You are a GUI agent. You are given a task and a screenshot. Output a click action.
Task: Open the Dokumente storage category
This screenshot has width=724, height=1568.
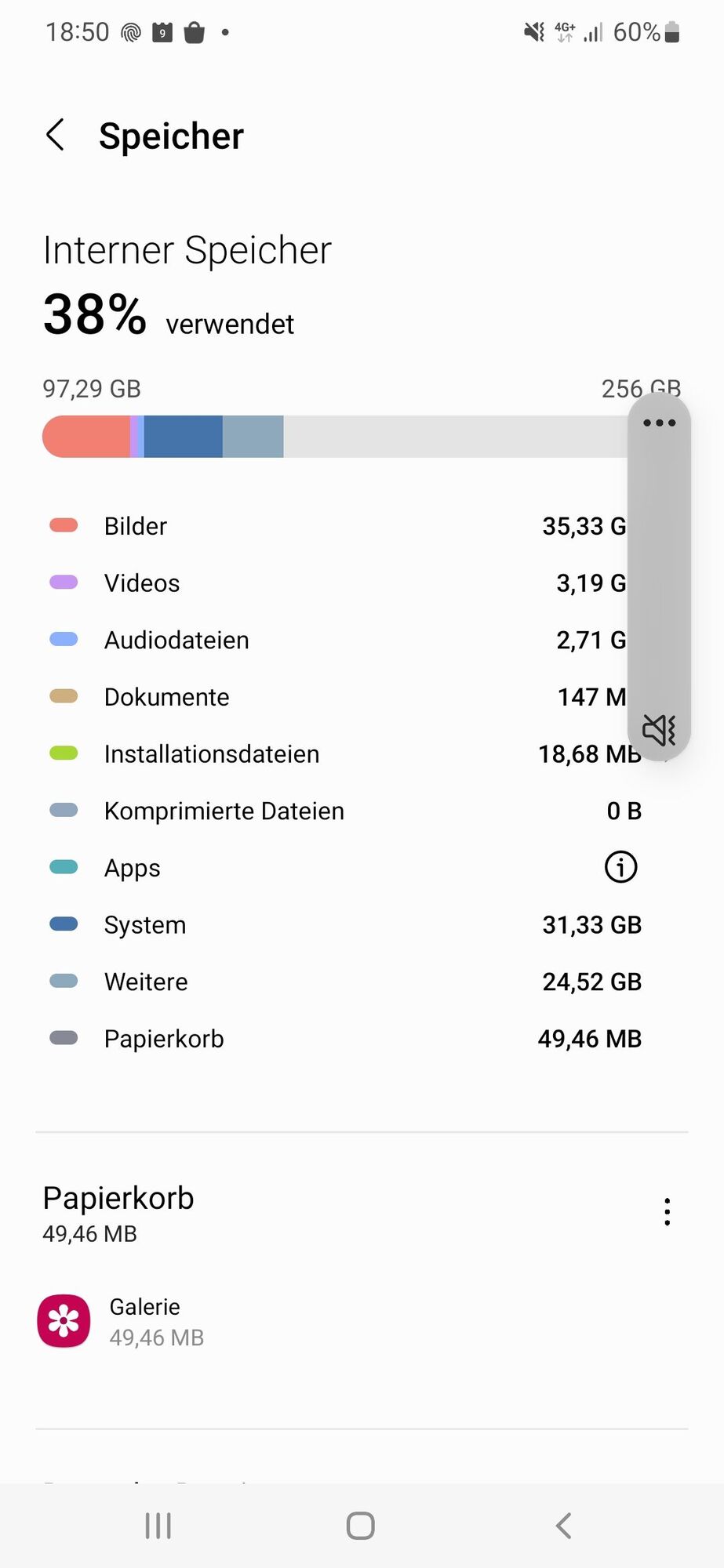click(x=166, y=697)
